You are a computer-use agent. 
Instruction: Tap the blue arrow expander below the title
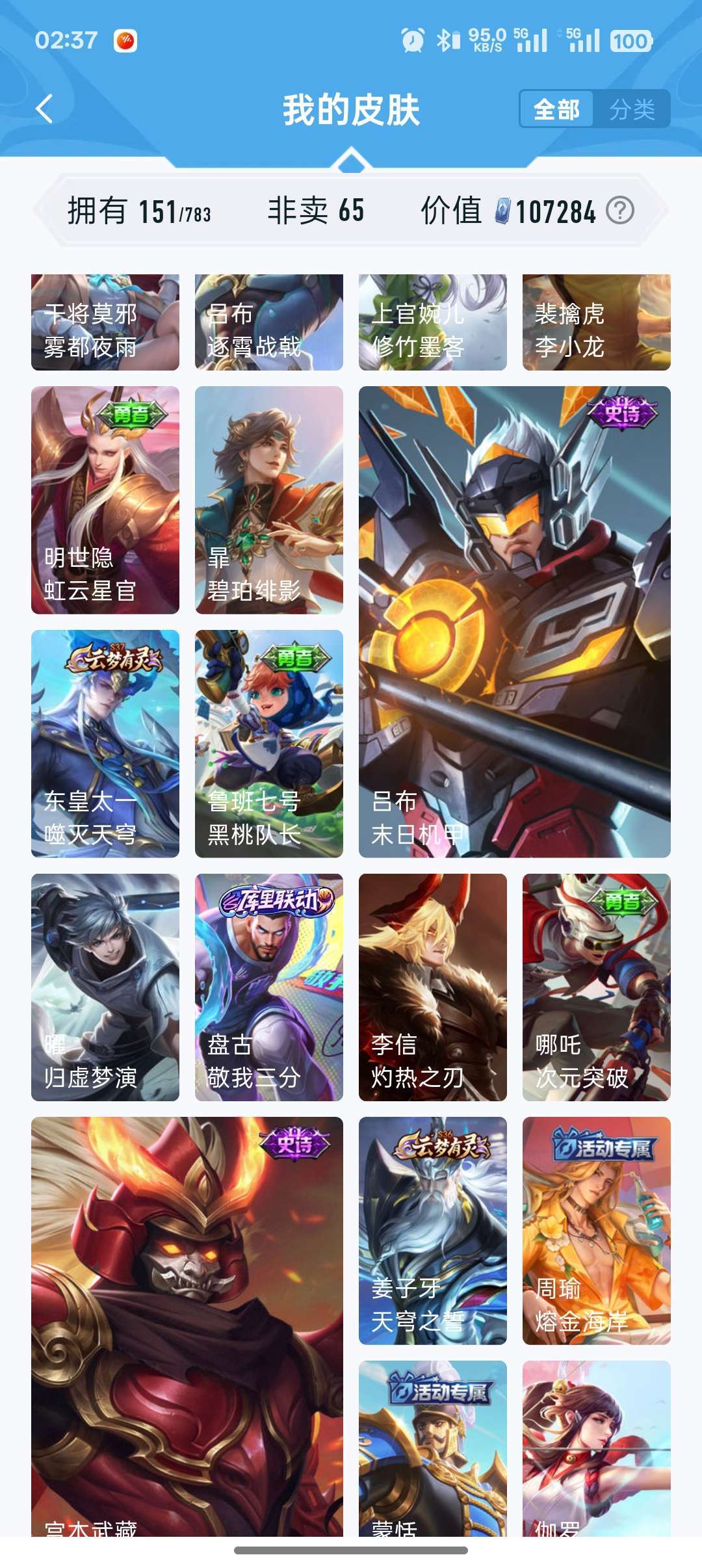pos(351,161)
